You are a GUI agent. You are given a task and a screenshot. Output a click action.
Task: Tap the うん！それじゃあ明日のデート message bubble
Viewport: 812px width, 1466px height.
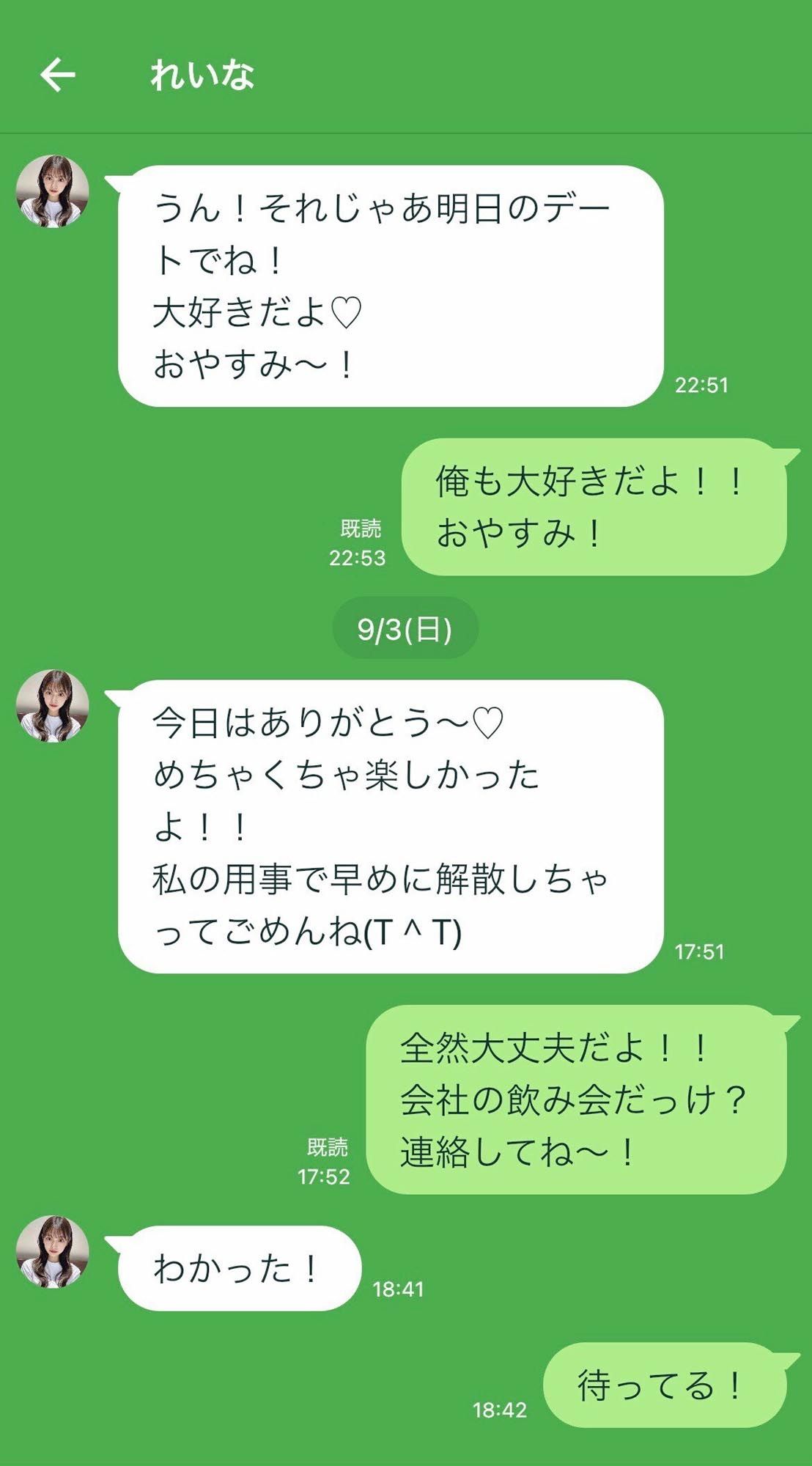pos(388,286)
